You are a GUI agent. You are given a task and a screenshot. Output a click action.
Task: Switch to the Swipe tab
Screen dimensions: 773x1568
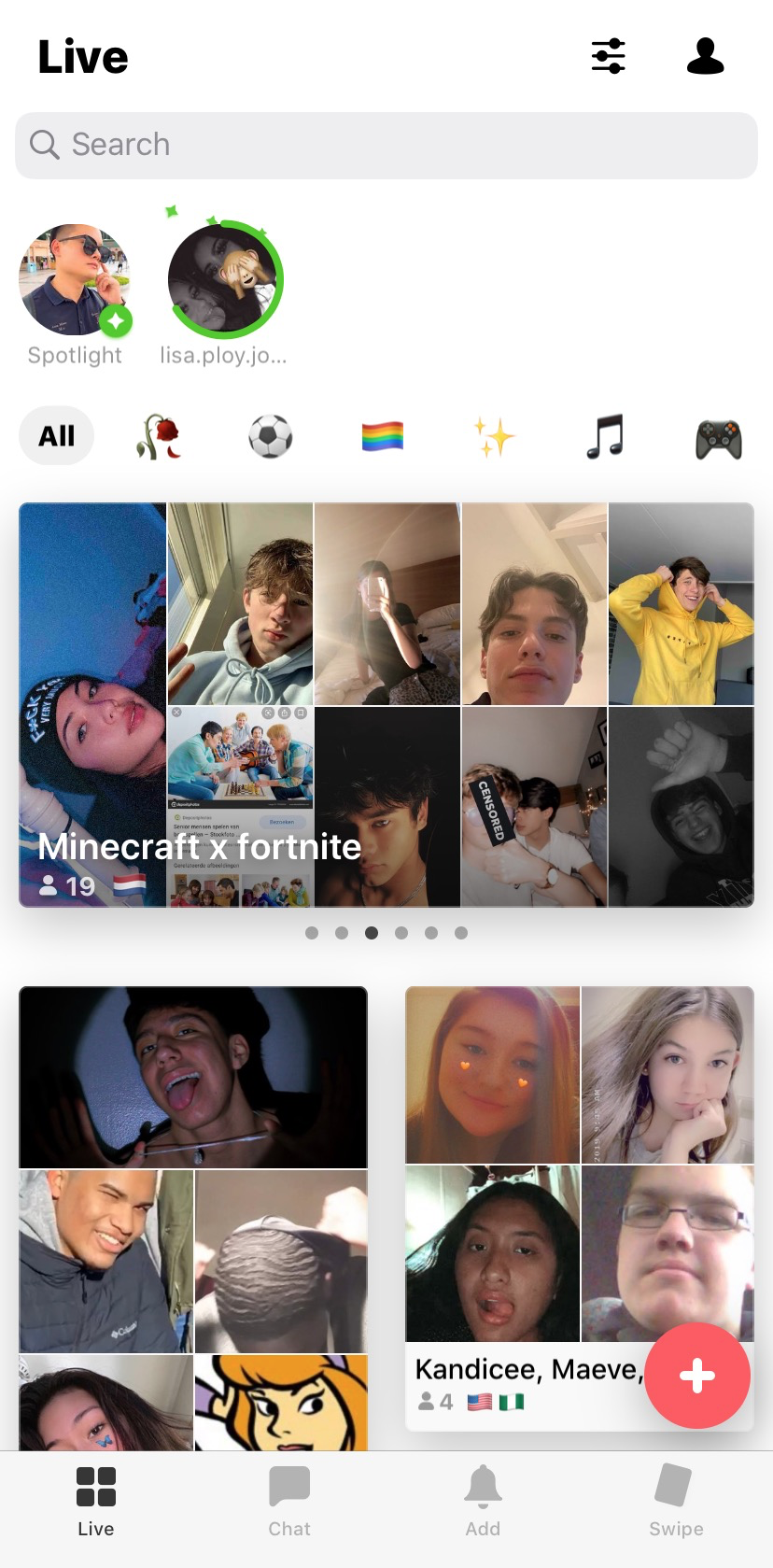click(676, 1500)
